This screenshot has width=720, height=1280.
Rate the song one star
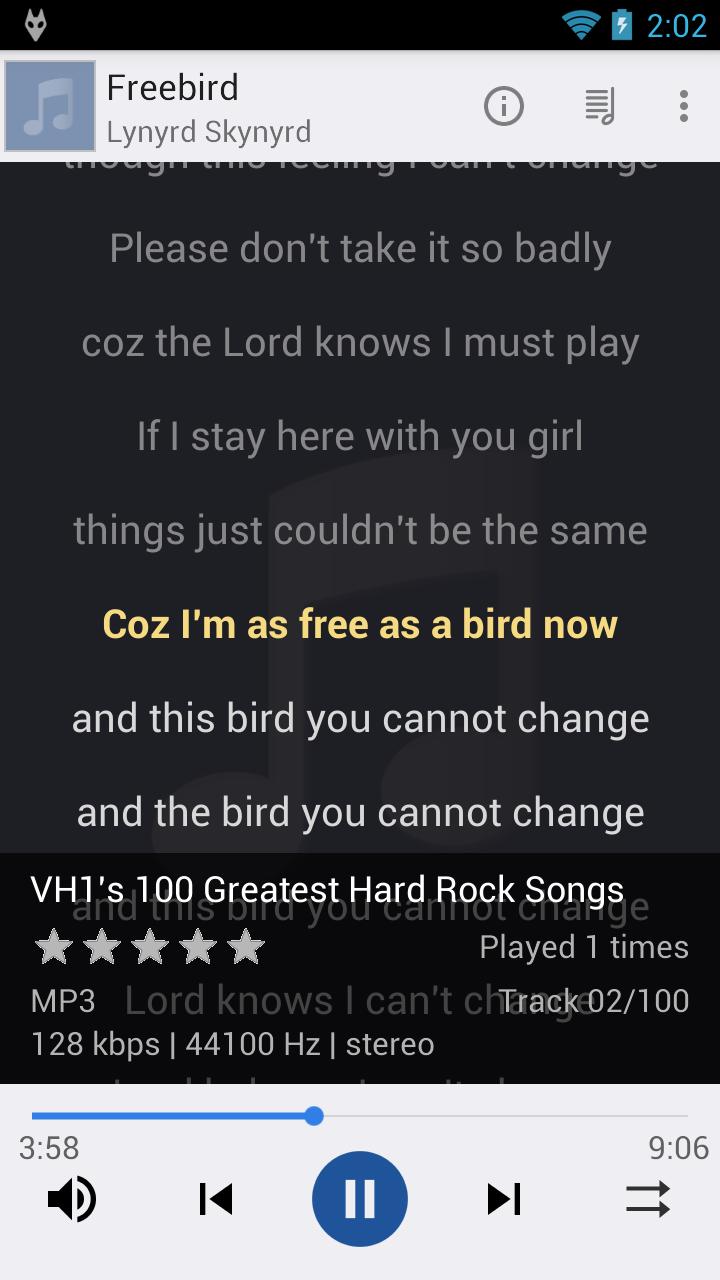pos(54,948)
